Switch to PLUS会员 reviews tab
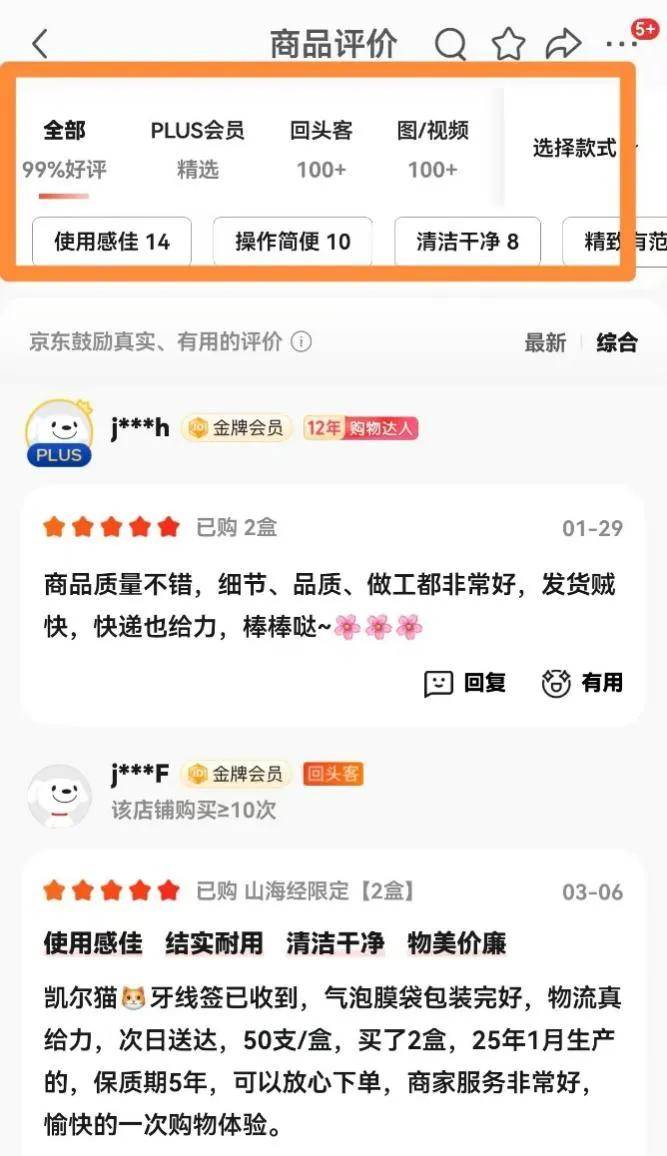Viewport: 667px width, 1156px height. [197, 148]
